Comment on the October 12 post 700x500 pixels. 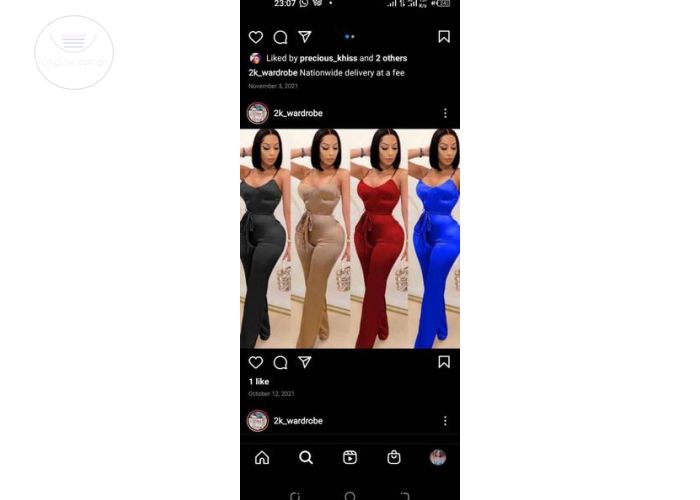coord(280,362)
